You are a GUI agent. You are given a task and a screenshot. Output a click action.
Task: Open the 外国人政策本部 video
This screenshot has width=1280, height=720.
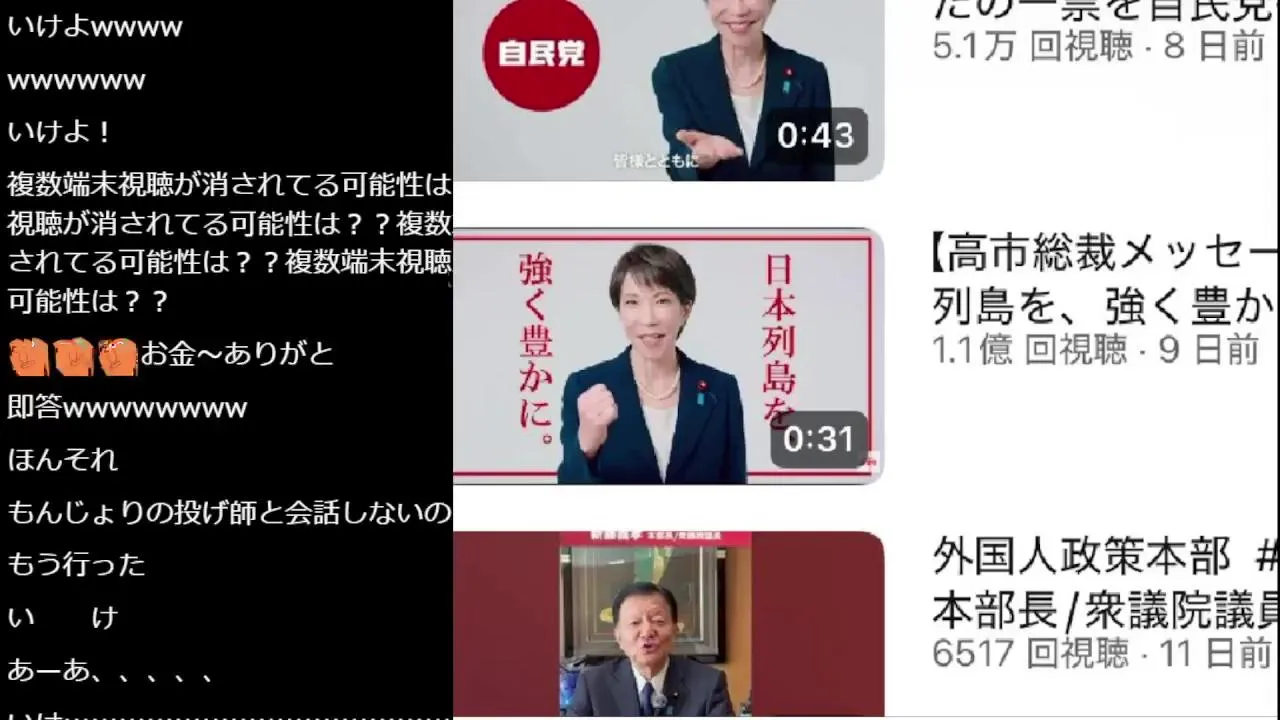668,625
